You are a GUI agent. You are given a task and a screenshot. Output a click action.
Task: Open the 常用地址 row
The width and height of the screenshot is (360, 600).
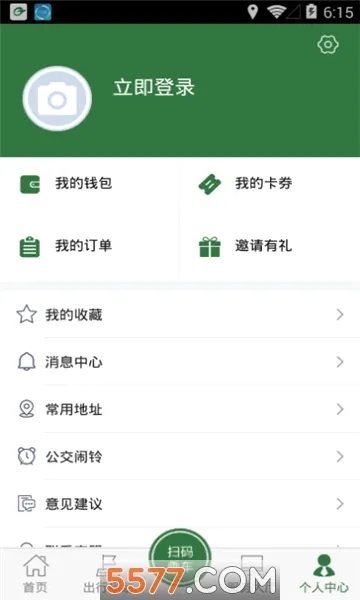(x=180, y=409)
